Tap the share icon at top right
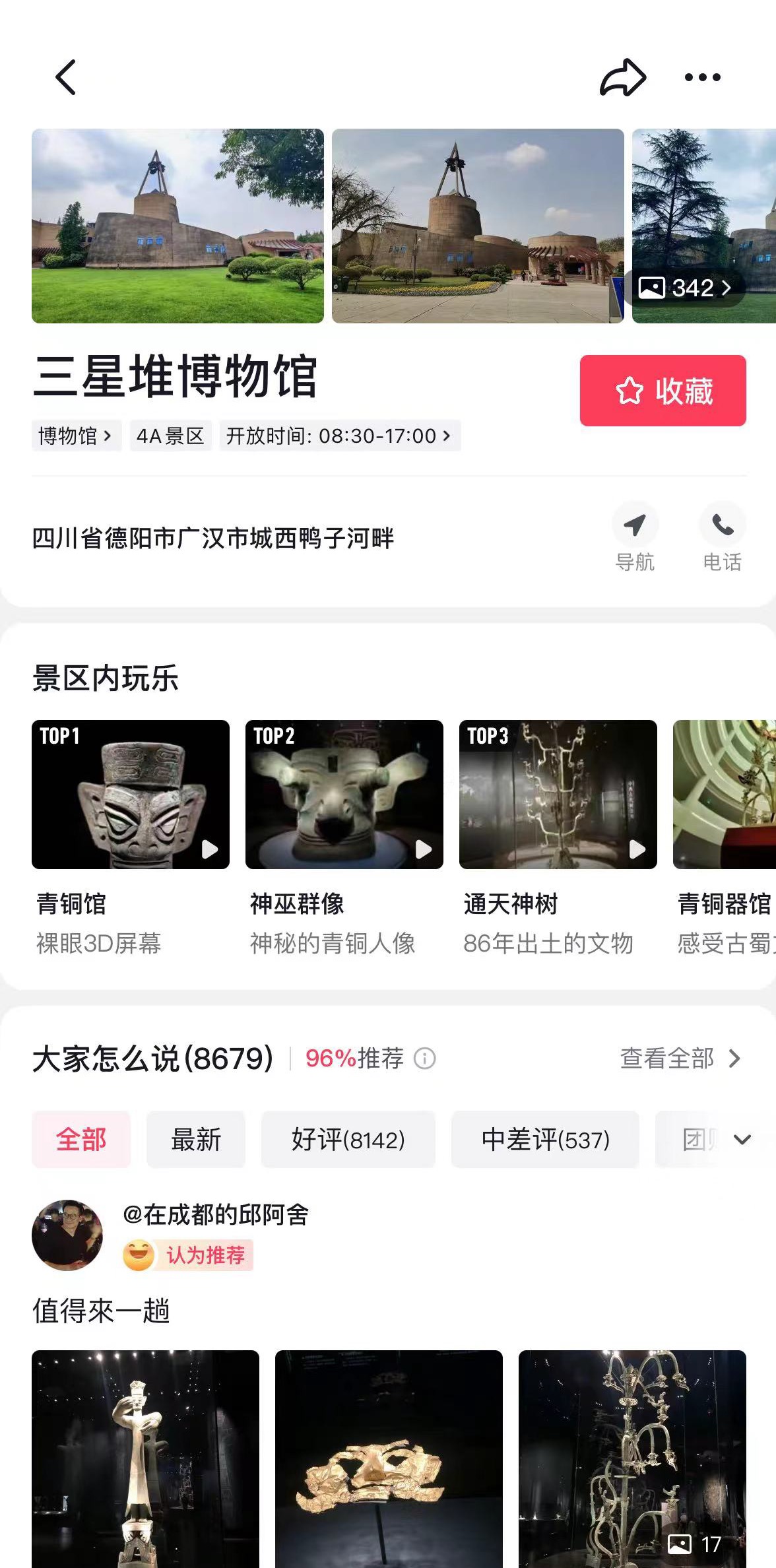This screenshot has width=776, height=1568. click(621, 77)
